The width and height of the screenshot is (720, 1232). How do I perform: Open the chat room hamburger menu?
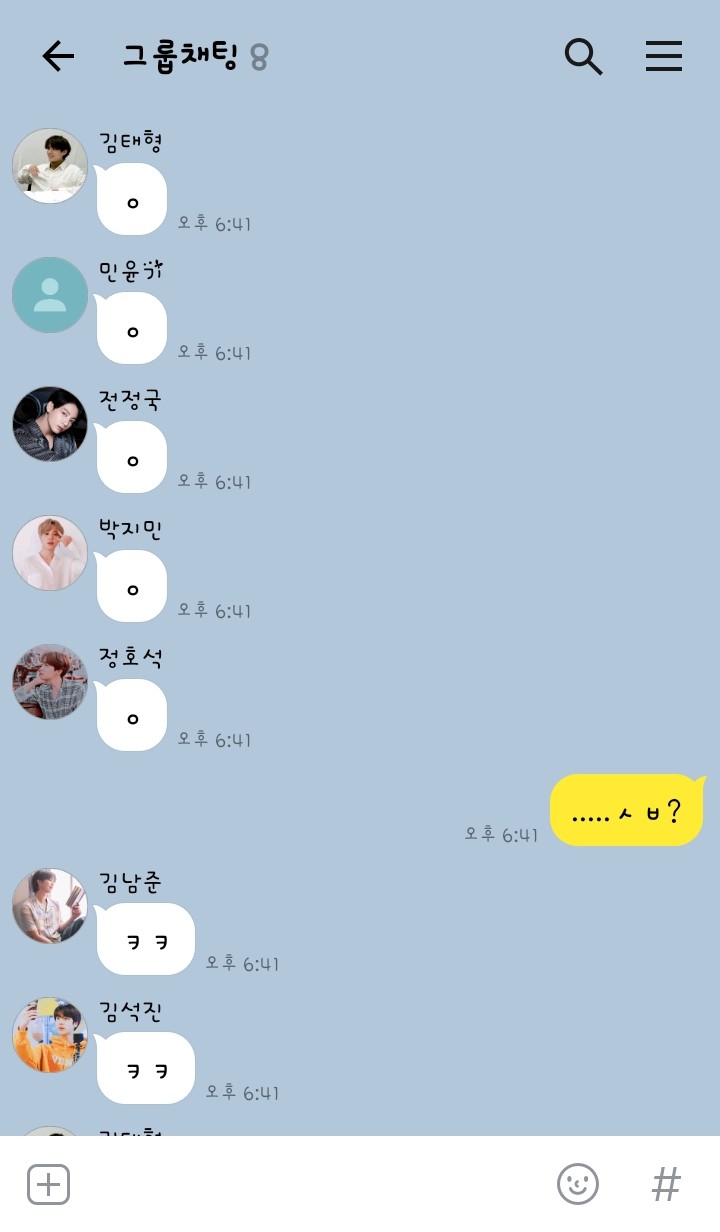click(663, 57)
